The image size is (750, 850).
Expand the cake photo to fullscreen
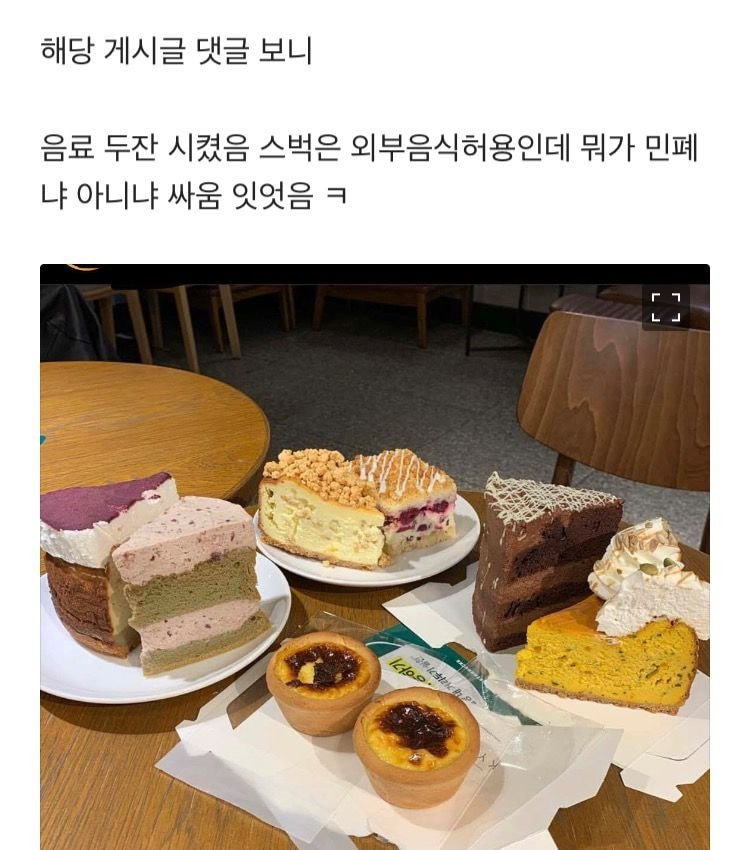666,306
